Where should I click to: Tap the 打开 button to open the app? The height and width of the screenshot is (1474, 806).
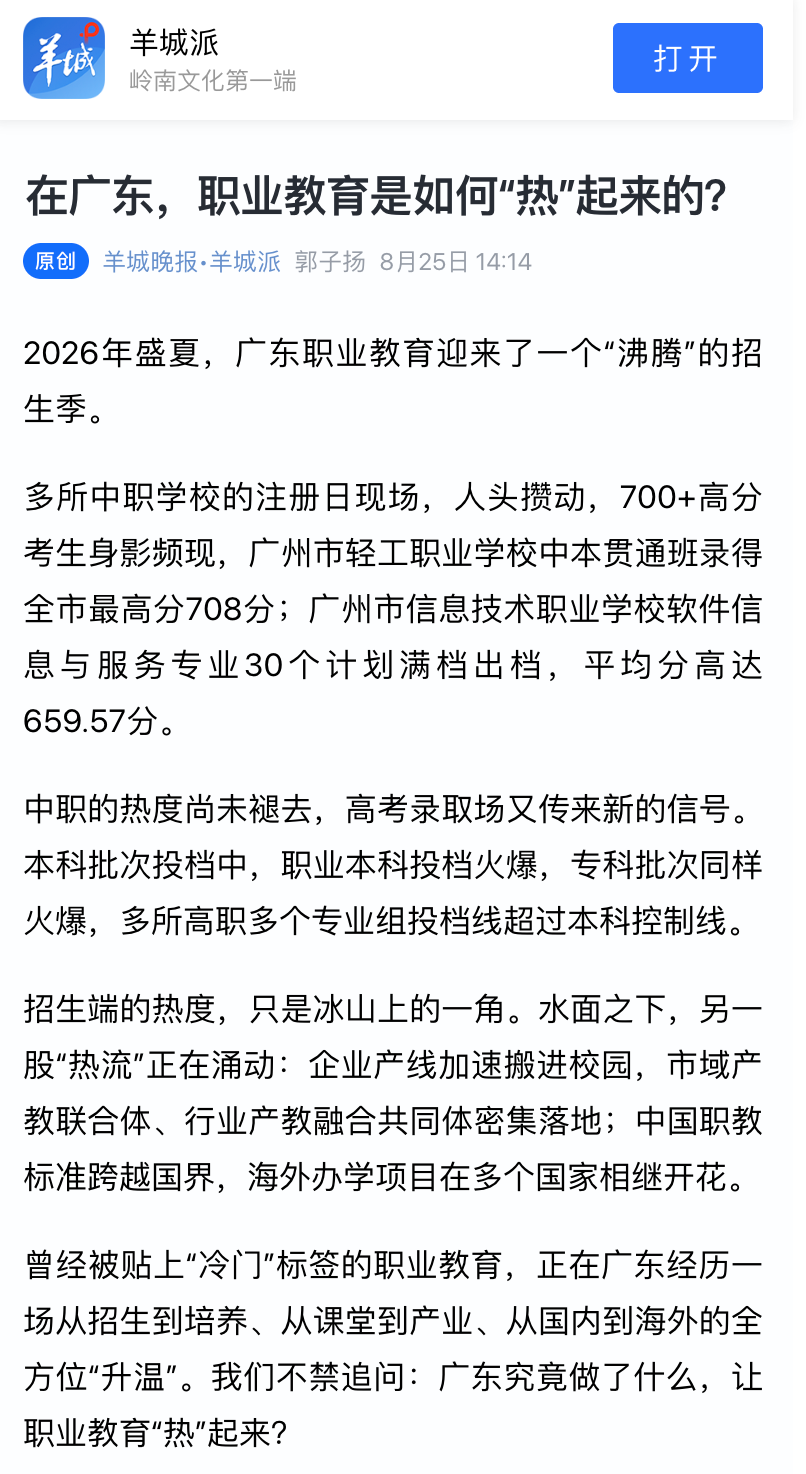point(687,58)
